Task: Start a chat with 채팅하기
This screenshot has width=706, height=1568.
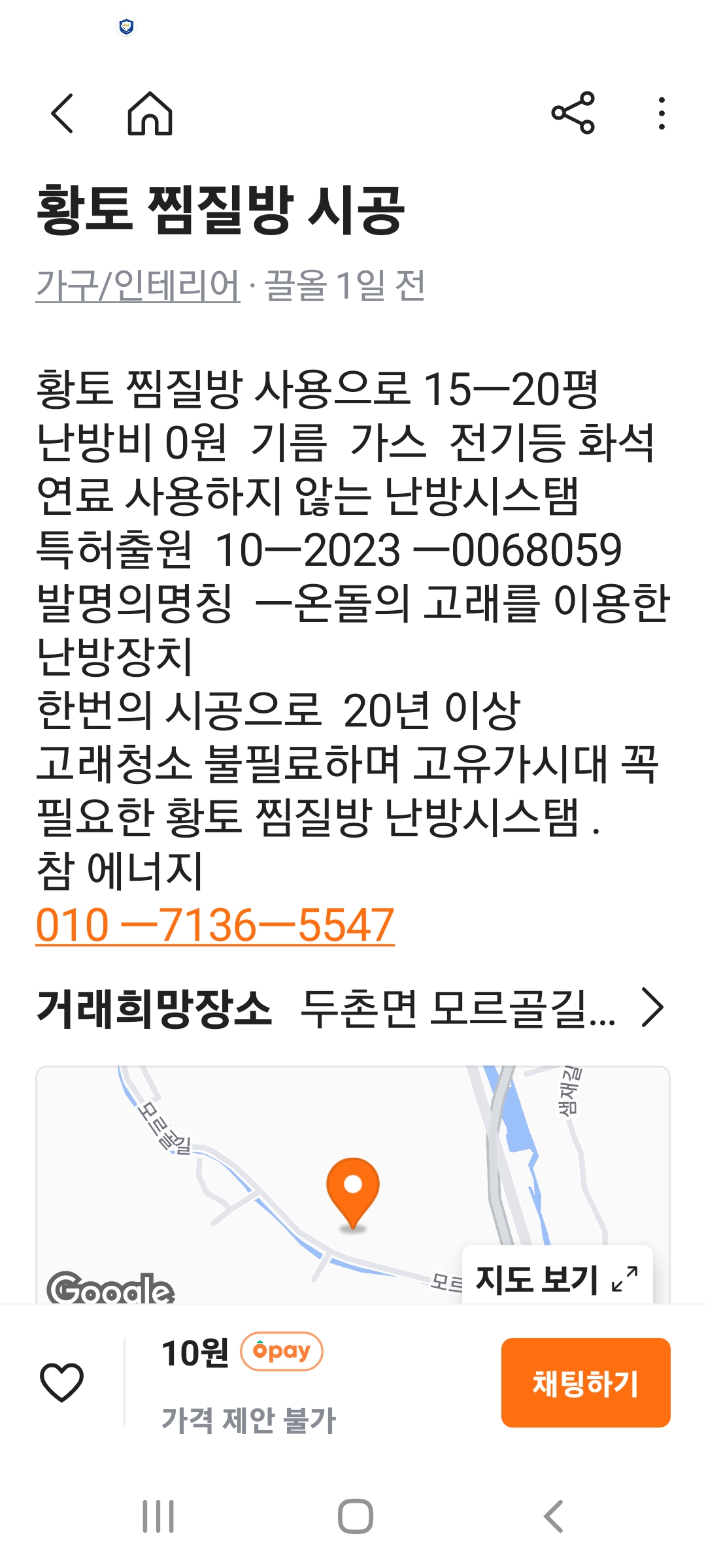Action: pos(585,1382)
